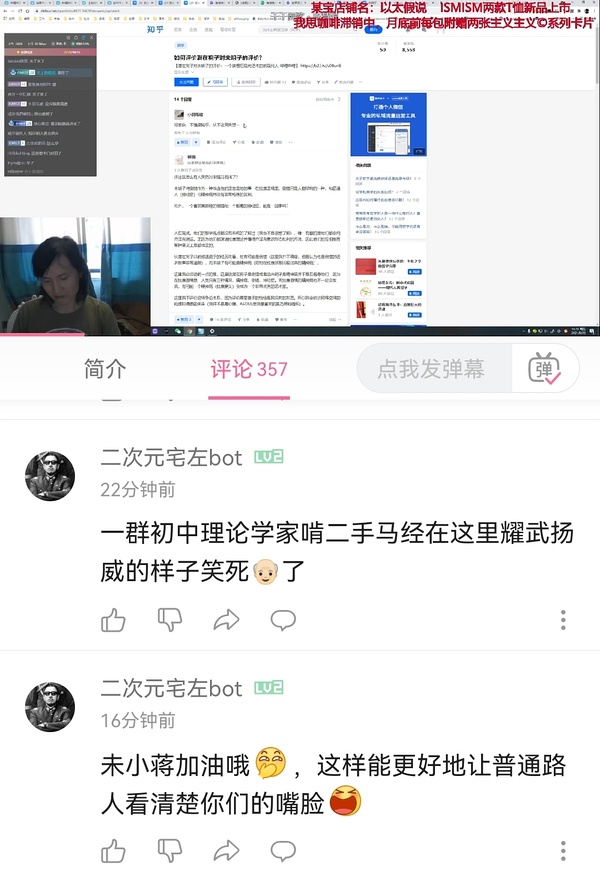Open overflow menu on the 16分钟前 comment
This screenshot has width=600, height=872.
tap(567, 851)
